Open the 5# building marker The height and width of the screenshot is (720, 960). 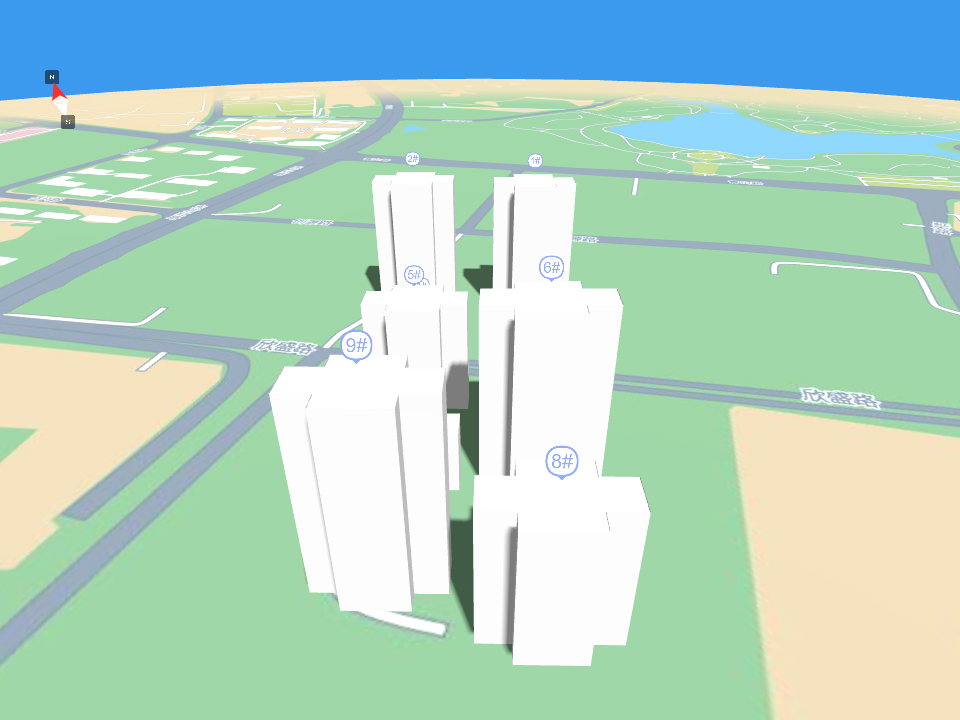tap(414, 274)
